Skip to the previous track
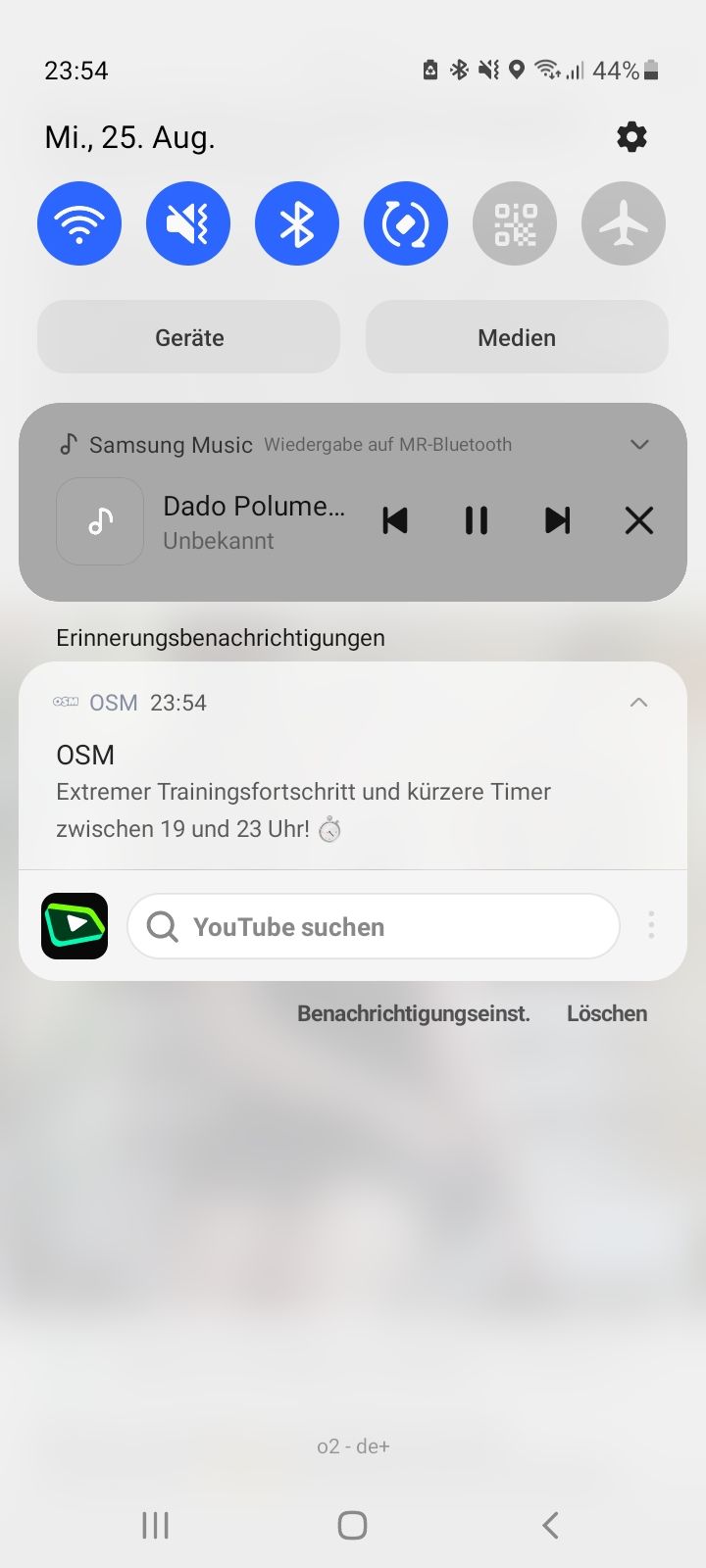This screenshot has width=706, height=1568. (x=394, y=520)
